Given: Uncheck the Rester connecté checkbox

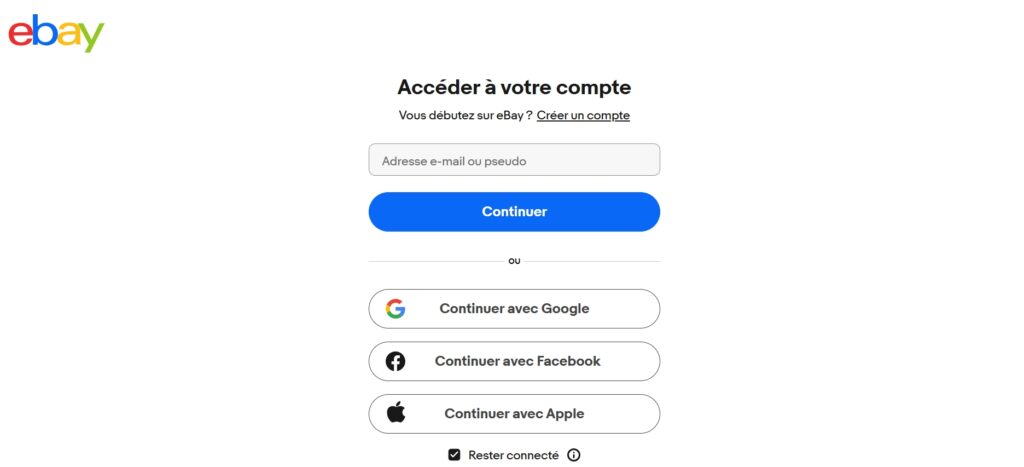Looking at the screenshot, I should [x=455, y=455].
